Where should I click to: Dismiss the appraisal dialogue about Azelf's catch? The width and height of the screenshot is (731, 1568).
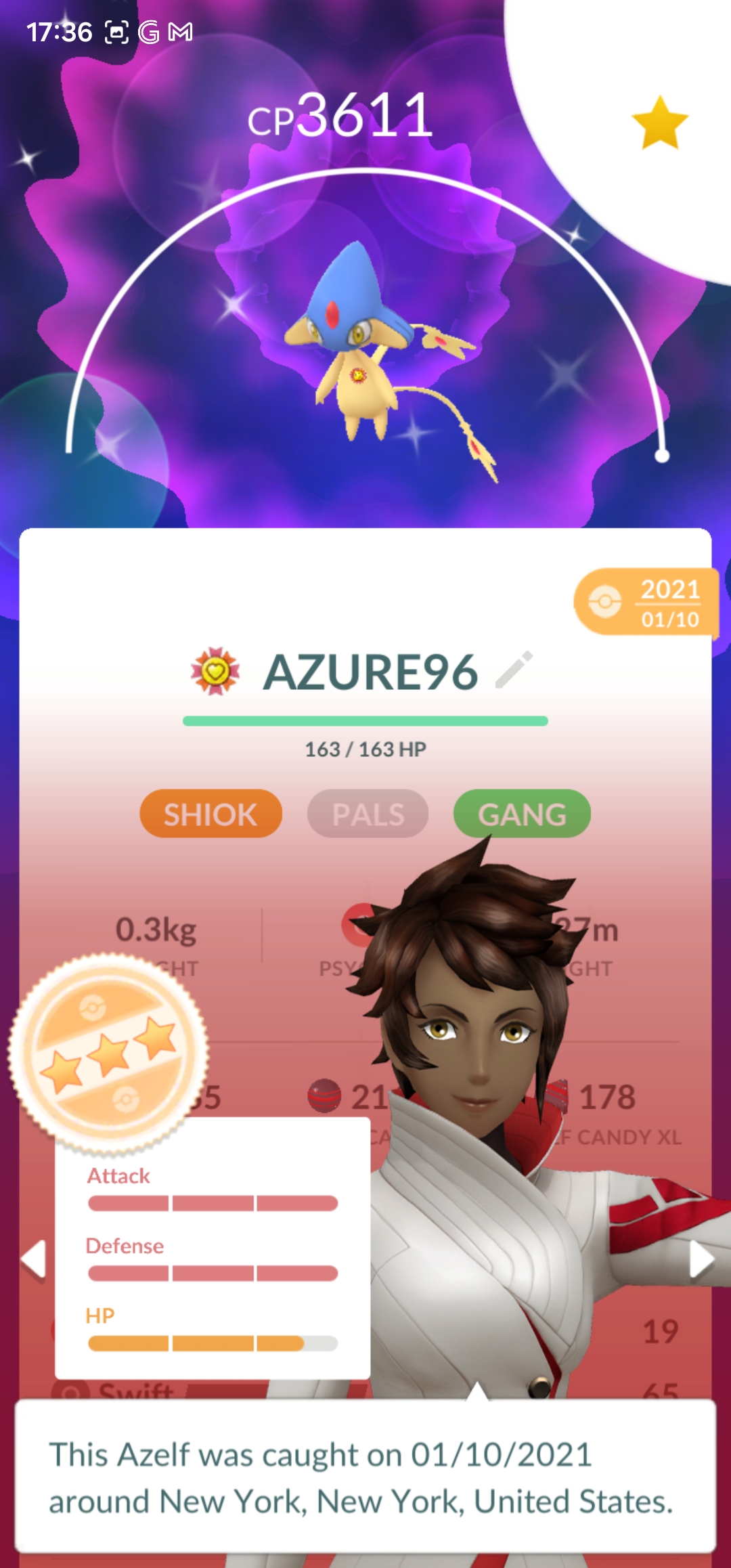(x=365, y=1477)
